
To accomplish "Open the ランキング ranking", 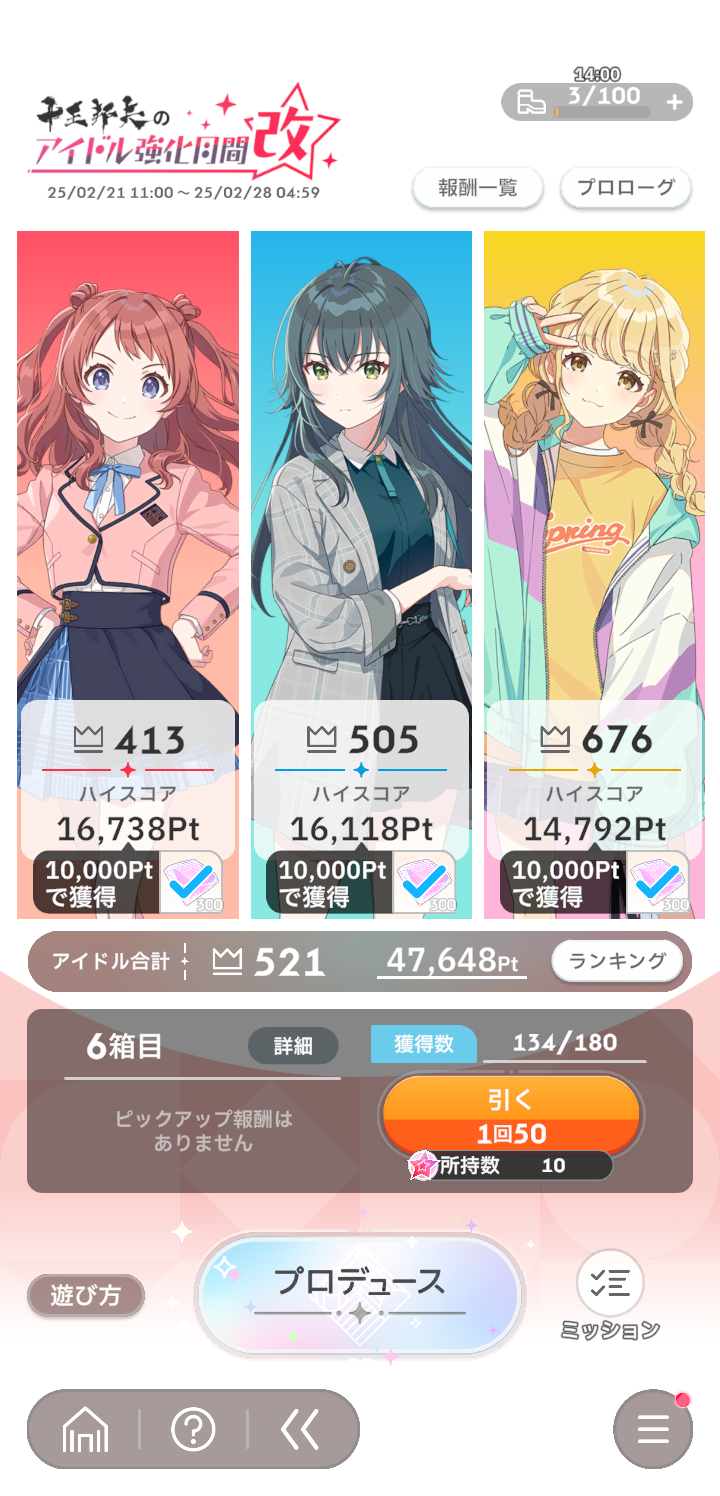I will (x=617, y=961).
